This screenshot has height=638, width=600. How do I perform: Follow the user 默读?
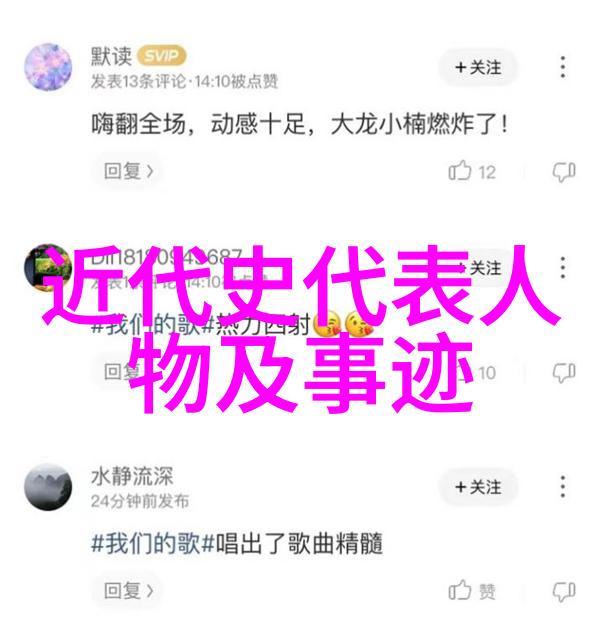click(477, 67)
